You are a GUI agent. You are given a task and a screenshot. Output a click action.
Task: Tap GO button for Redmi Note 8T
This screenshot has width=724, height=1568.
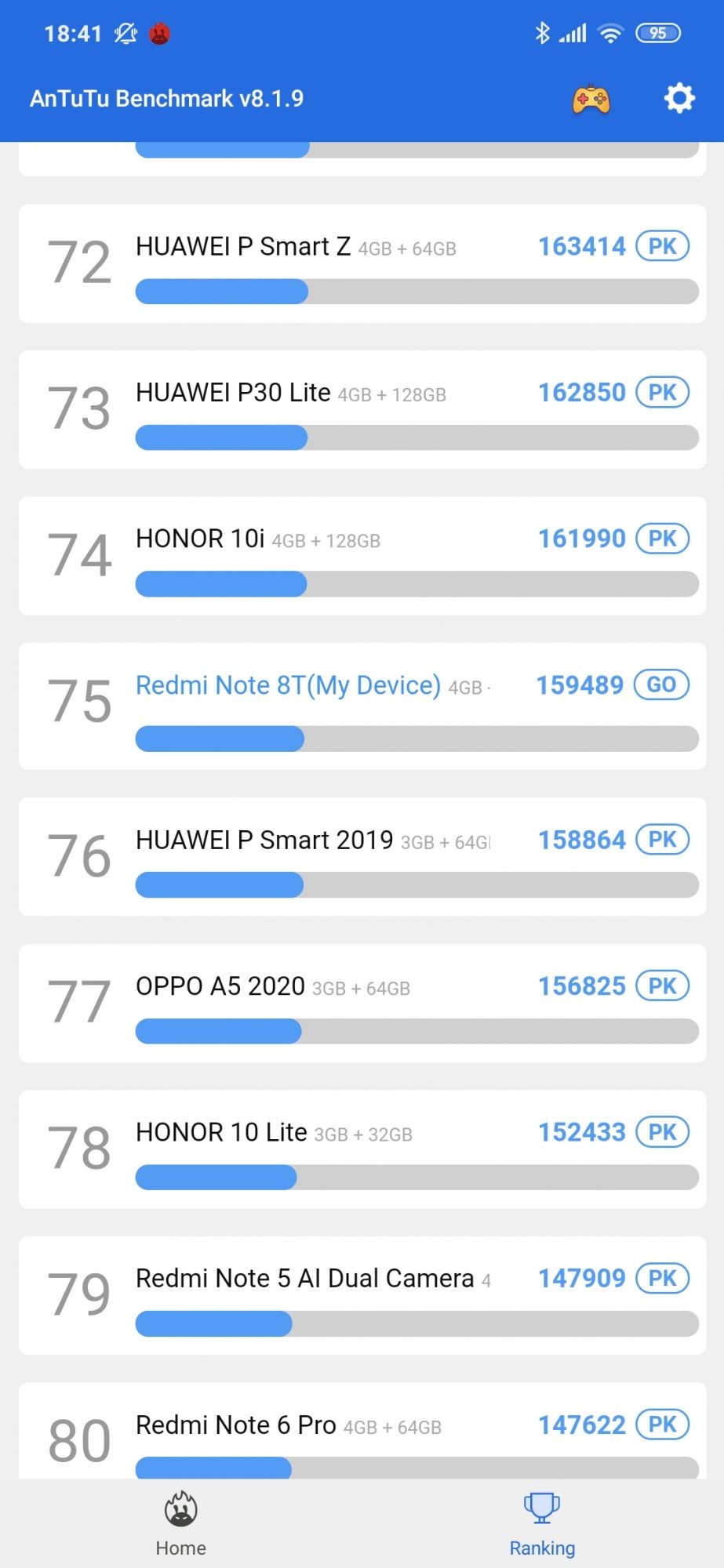pyautogui.click(x=661, y=684)
